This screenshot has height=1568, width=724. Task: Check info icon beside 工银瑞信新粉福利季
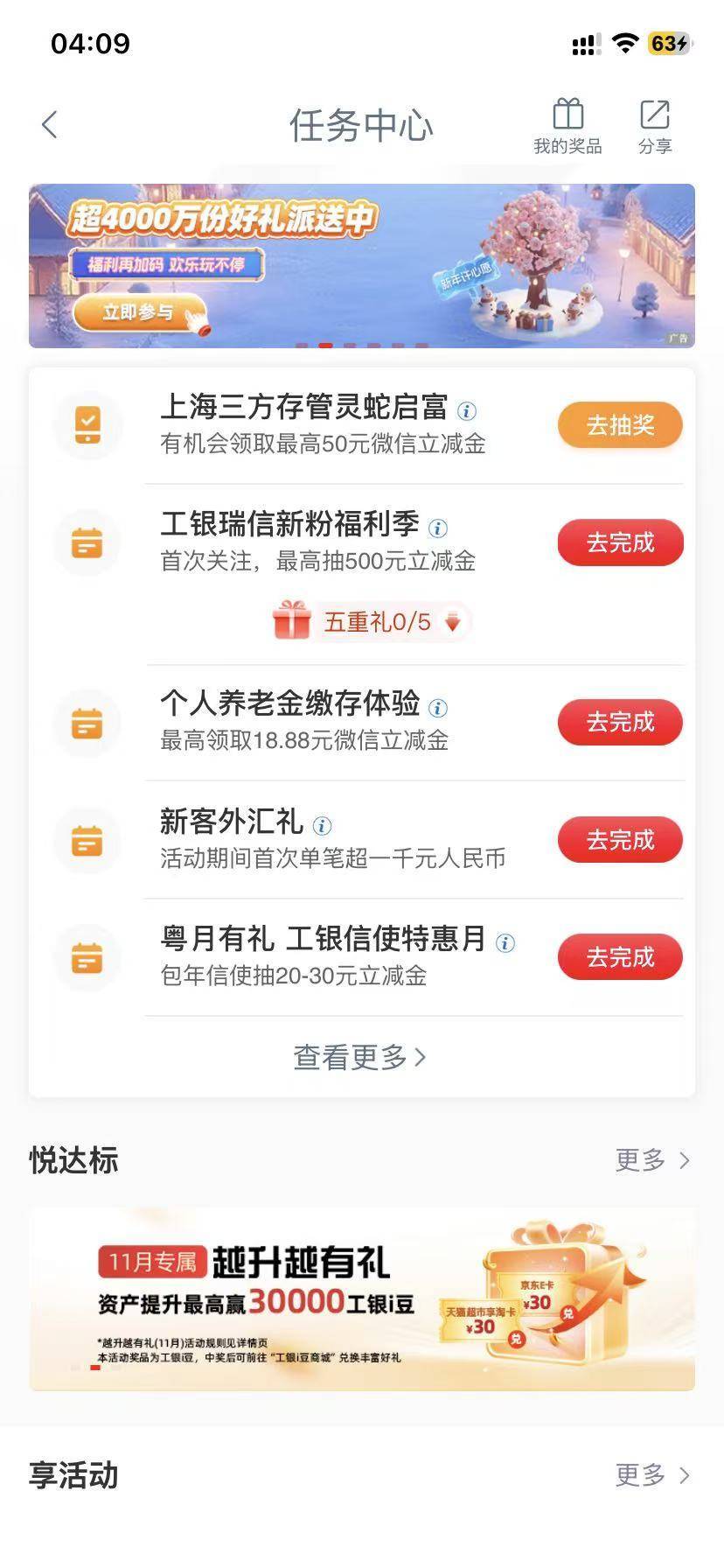point(438,528)
